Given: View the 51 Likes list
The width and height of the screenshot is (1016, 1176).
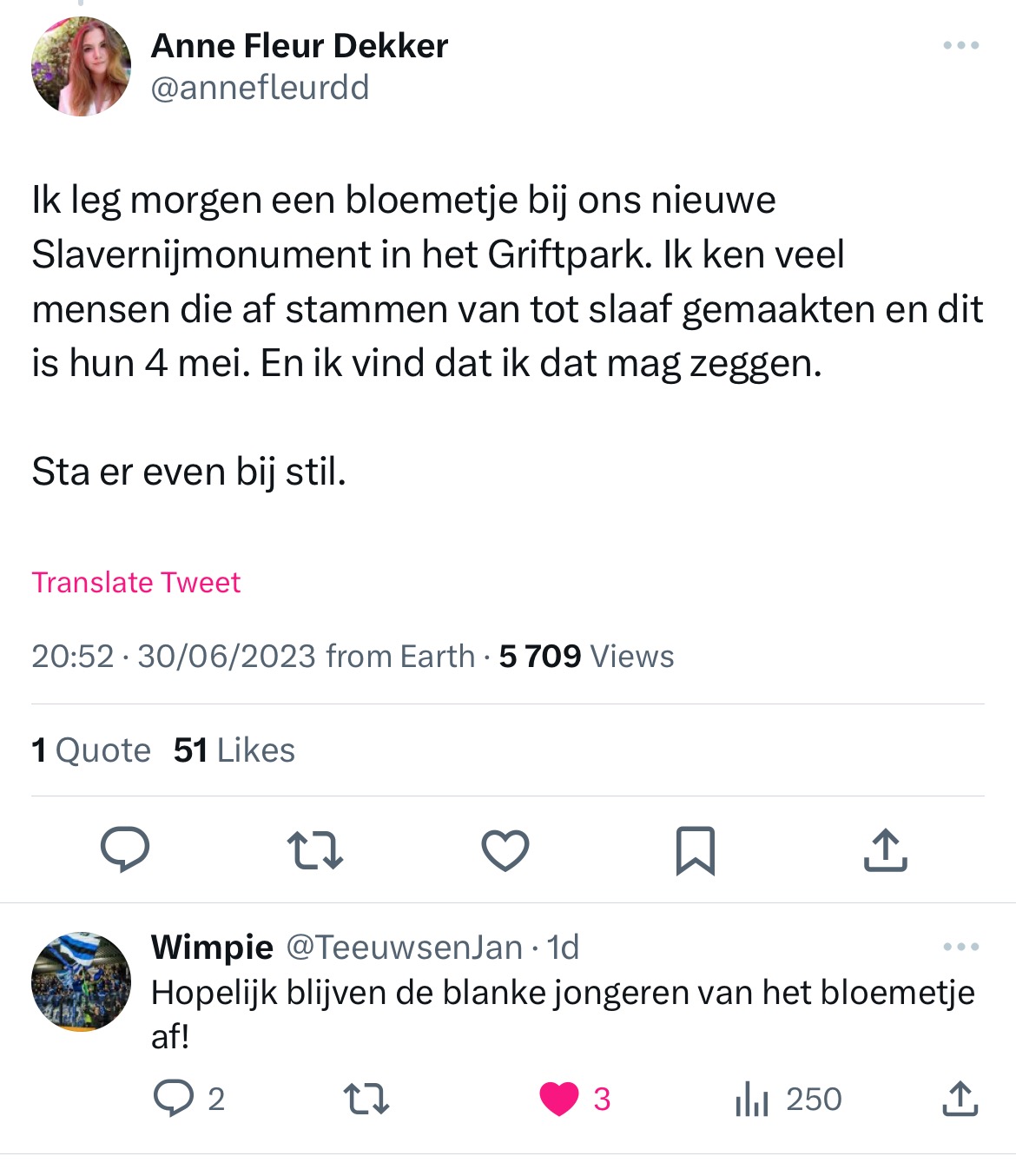Looking at the screenshot, I should pyautogui.click(x=234, y=750).
